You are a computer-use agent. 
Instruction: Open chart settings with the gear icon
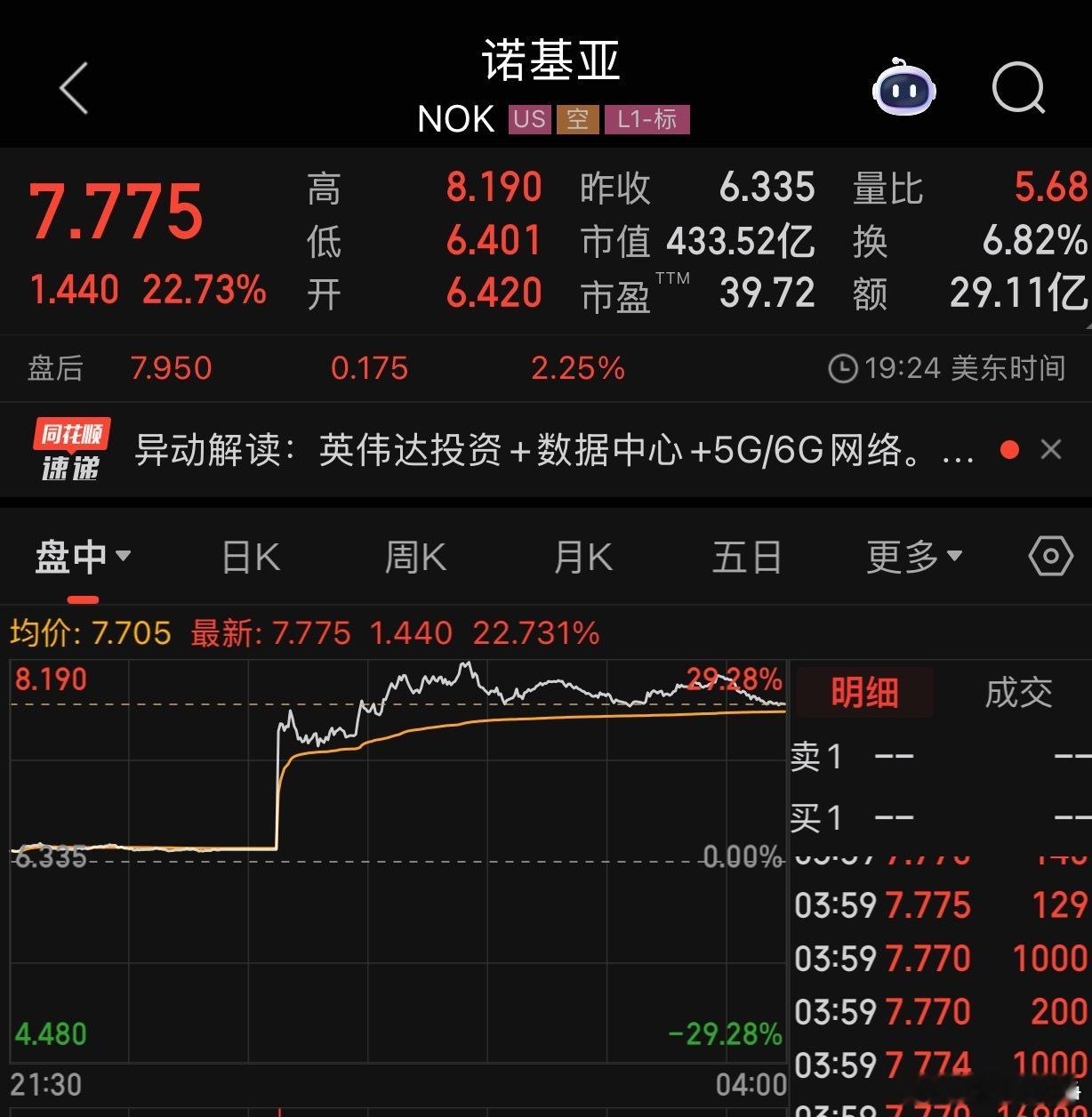(x=1050, y=555)
